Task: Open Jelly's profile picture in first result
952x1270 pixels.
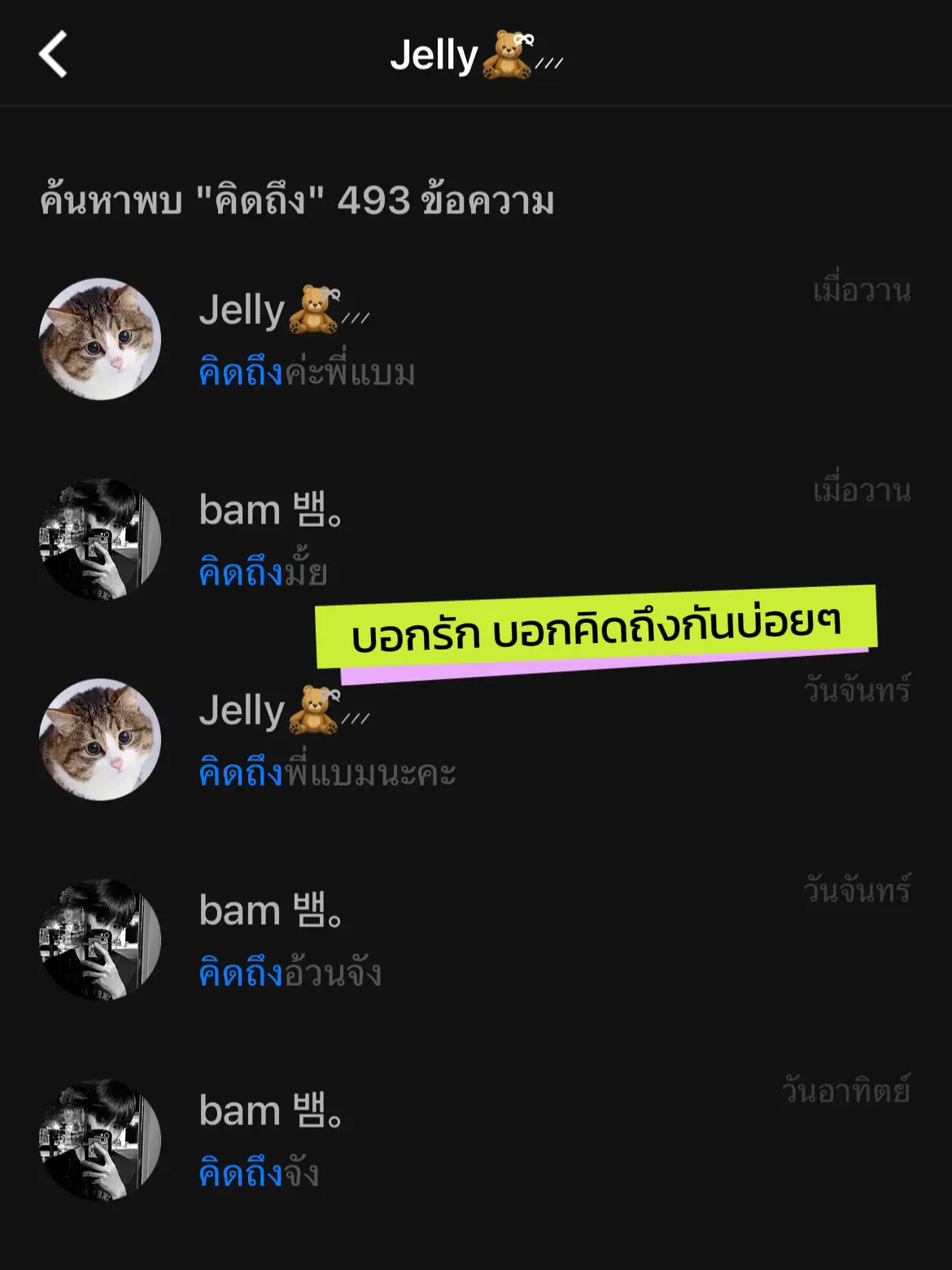Action: (x=100, y=338)
